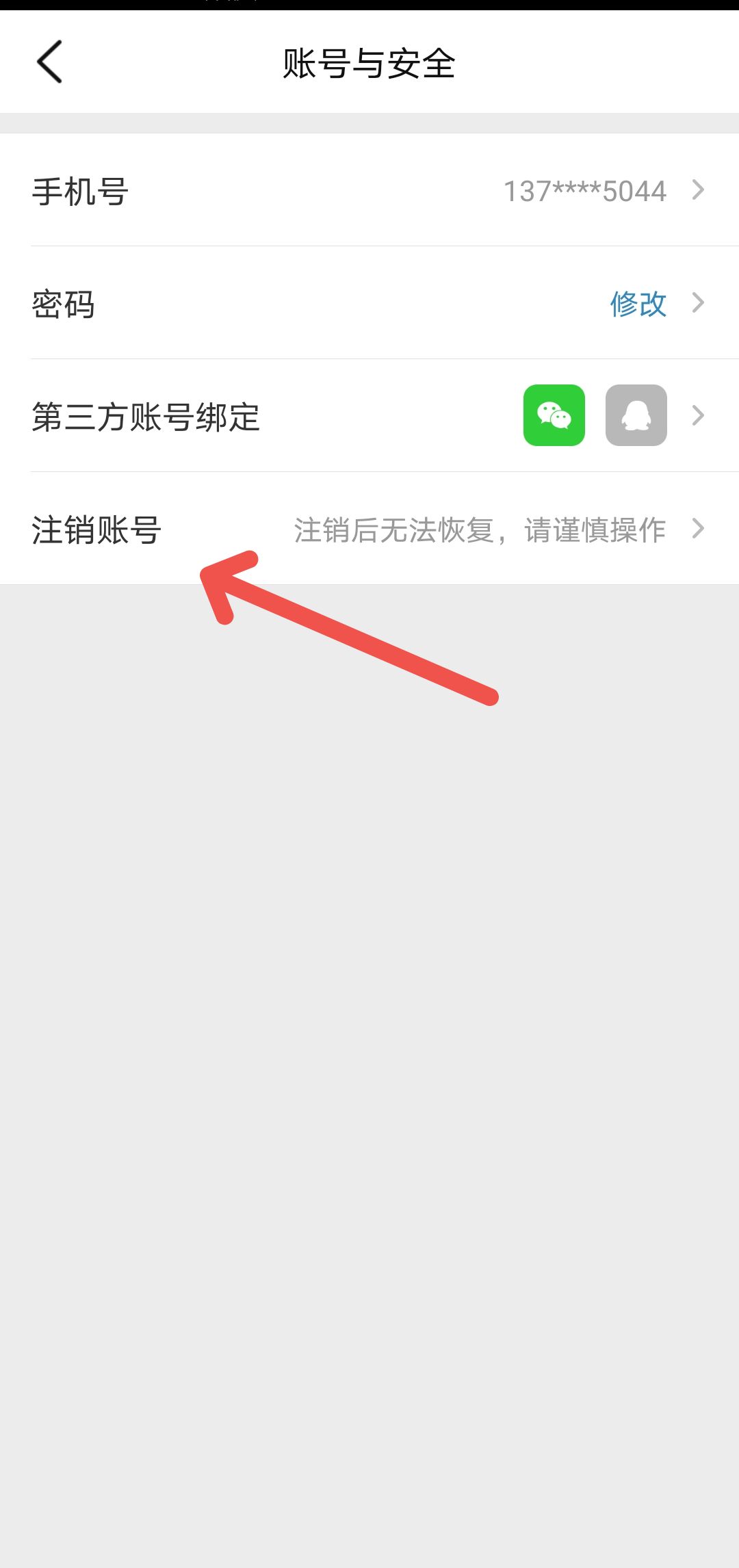This screenshot has width=739, height=1568.
Task: Open 第三方账号绑定 settings
Action: pos(369,416)
